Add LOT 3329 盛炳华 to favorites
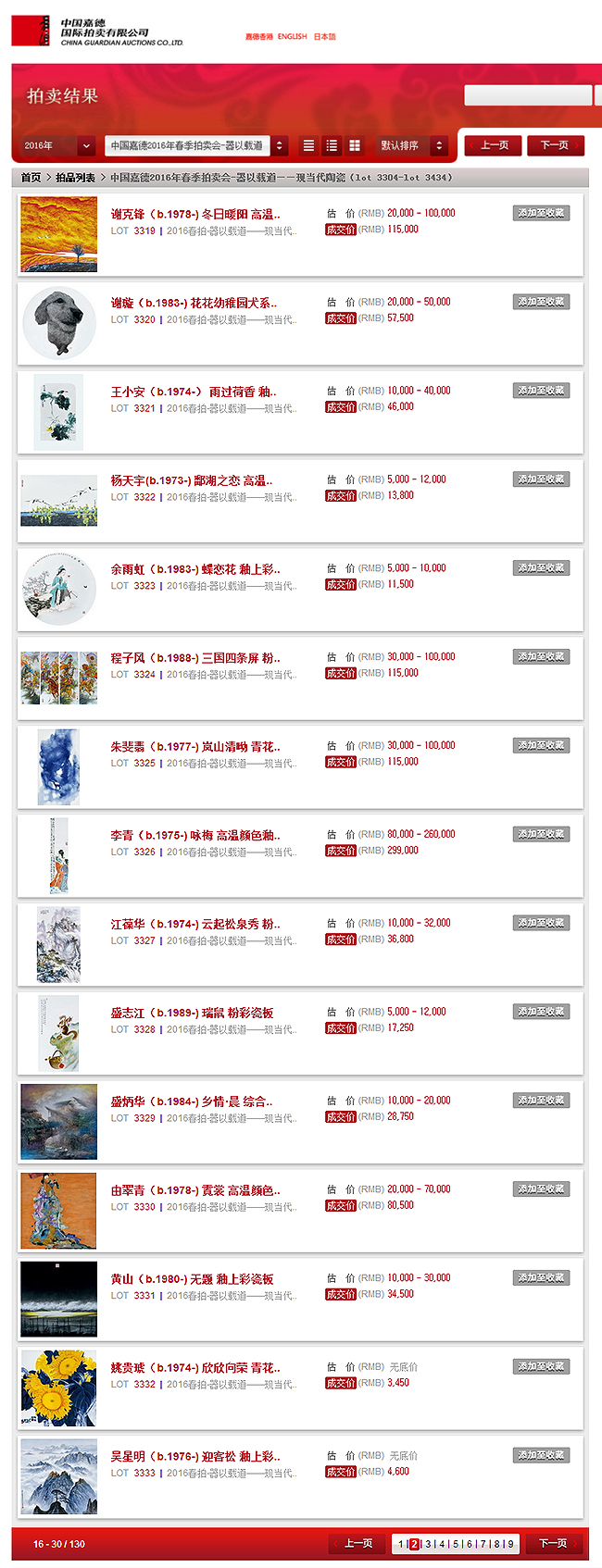This screenshot has height=1568, width=602. click(x=541, y=1101)
